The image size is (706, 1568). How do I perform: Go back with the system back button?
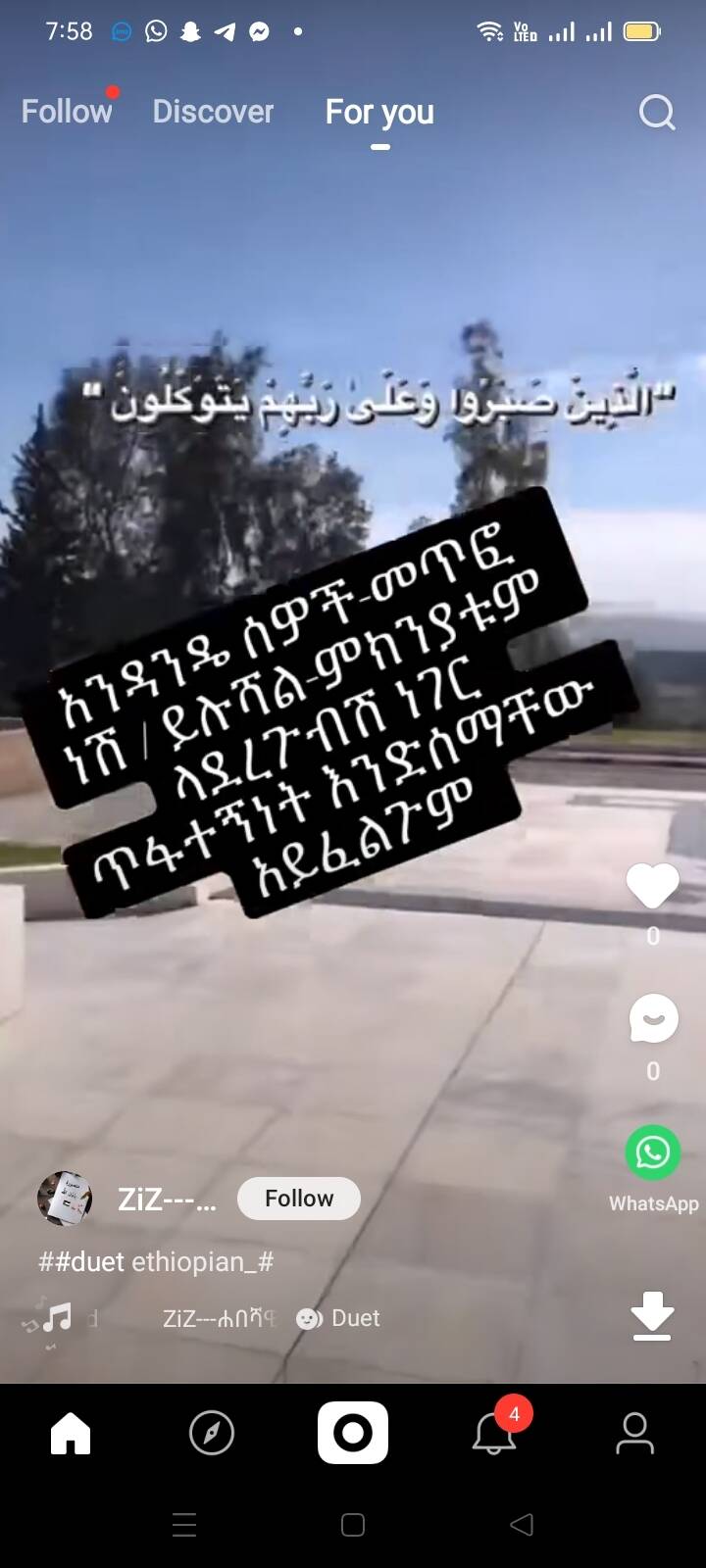pyautogui.click(x=522, y=1524)
